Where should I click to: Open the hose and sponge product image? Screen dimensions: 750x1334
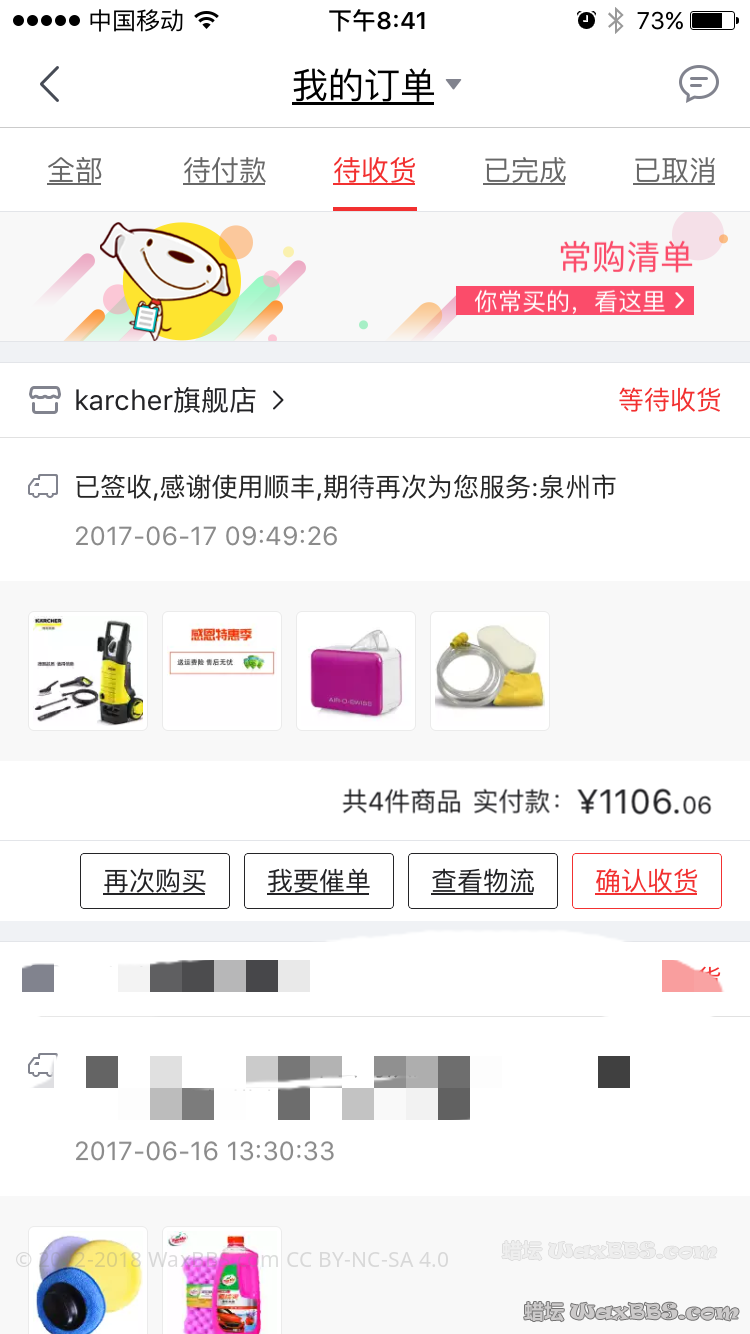tap(490, 671)
